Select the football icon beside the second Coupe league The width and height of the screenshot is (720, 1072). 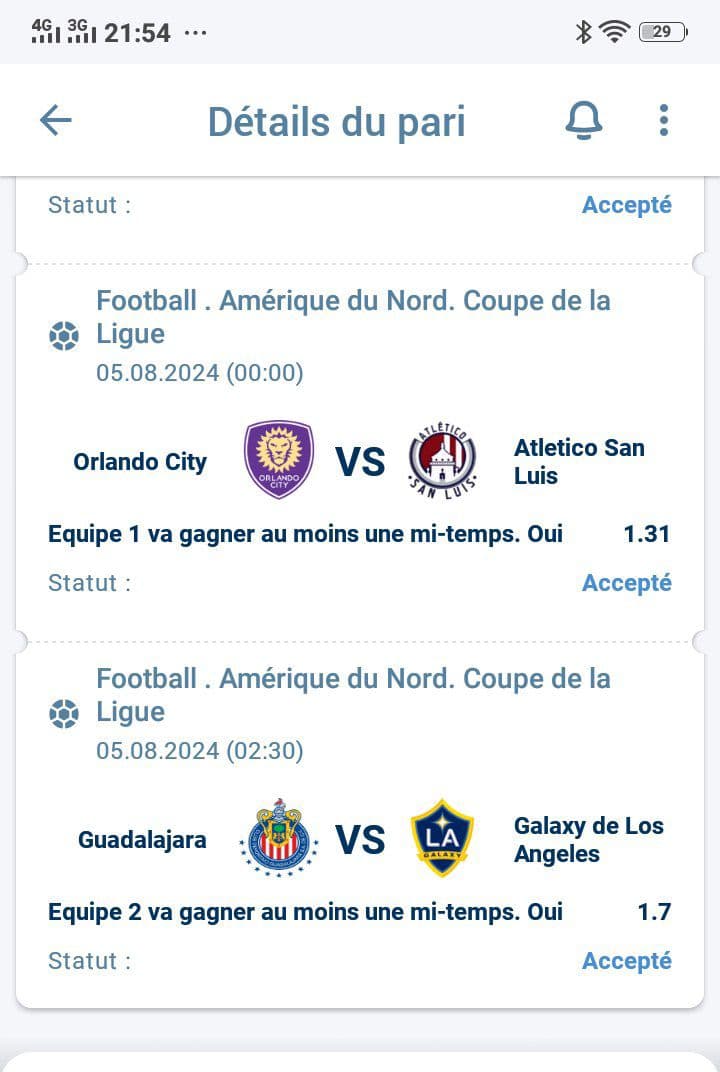pyautogui.click(x=64, y=714)
